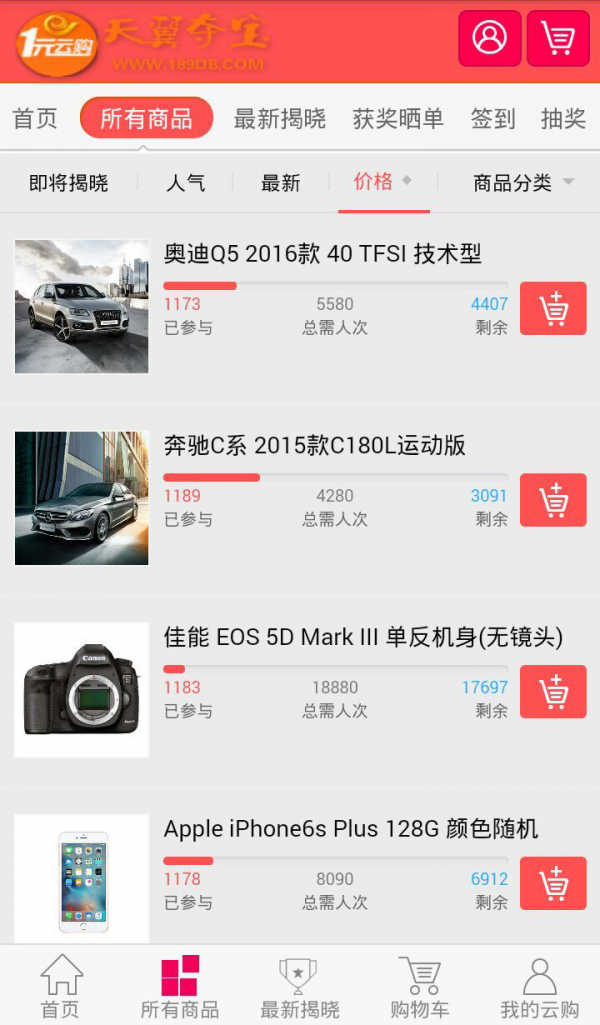The width and height of the screenshot is (600, 1025).
Task: View the 奥迪Q5 product image
Action: point(82,307)
